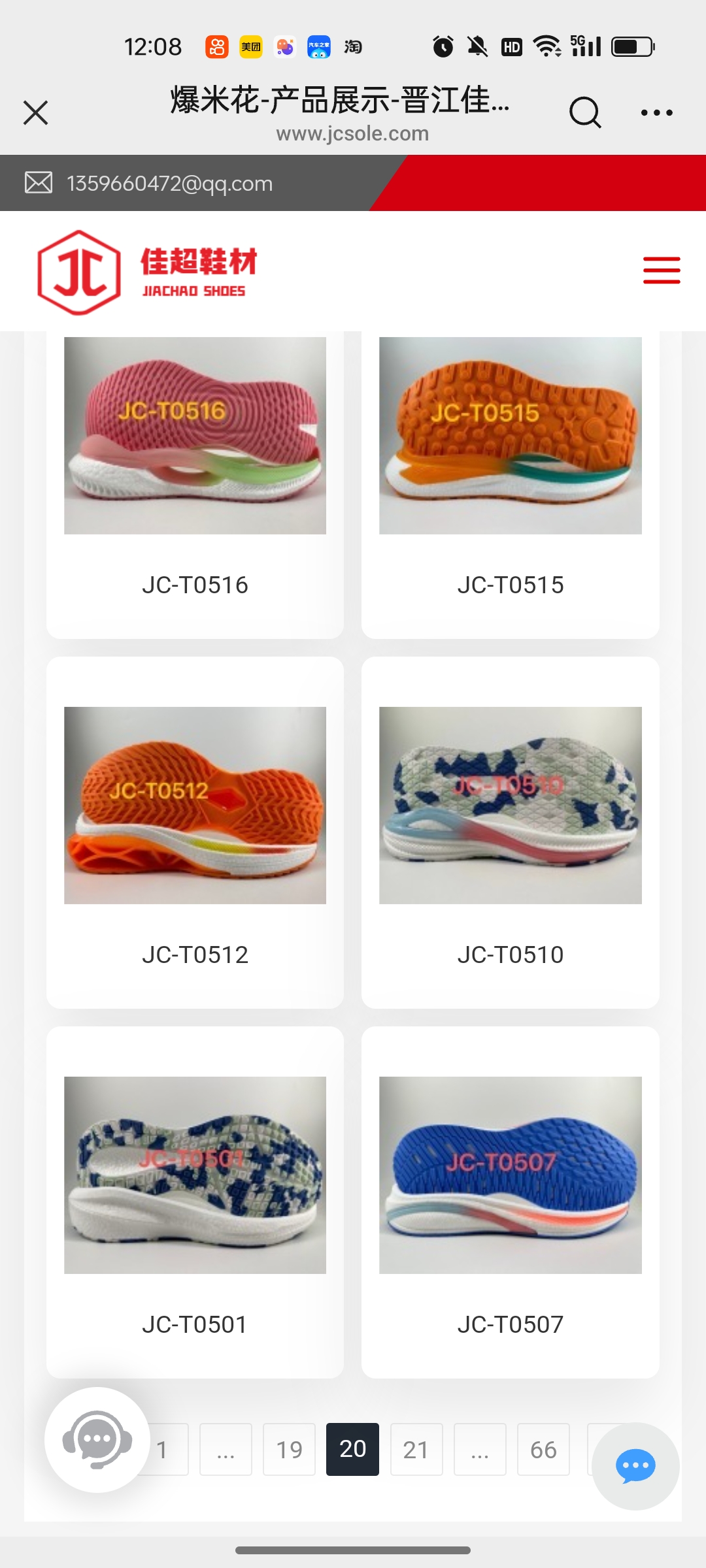Select the JC-T0501 product tile
The image size is (706, 1568).
click(x=195, y=1202)
